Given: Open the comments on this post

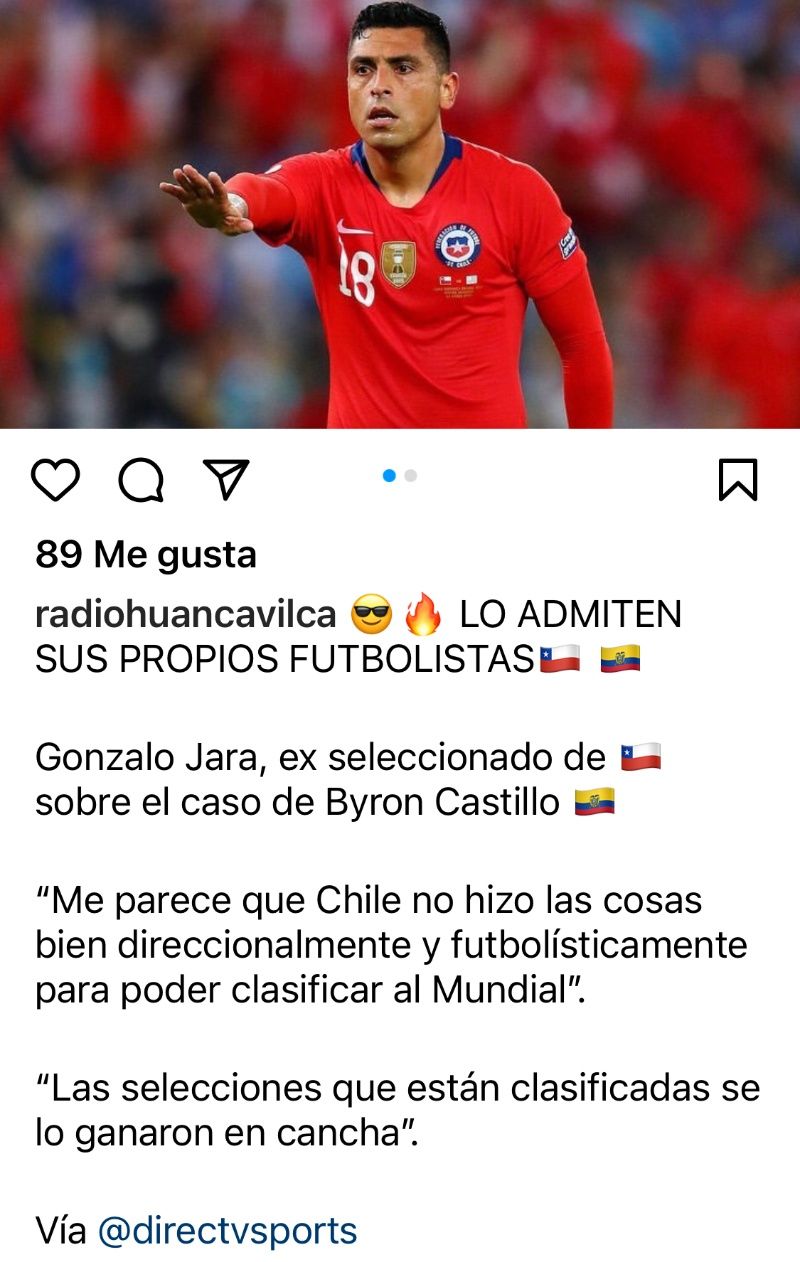Looking at the screenshot, I should pyautogui.click(x=141, y=480).
